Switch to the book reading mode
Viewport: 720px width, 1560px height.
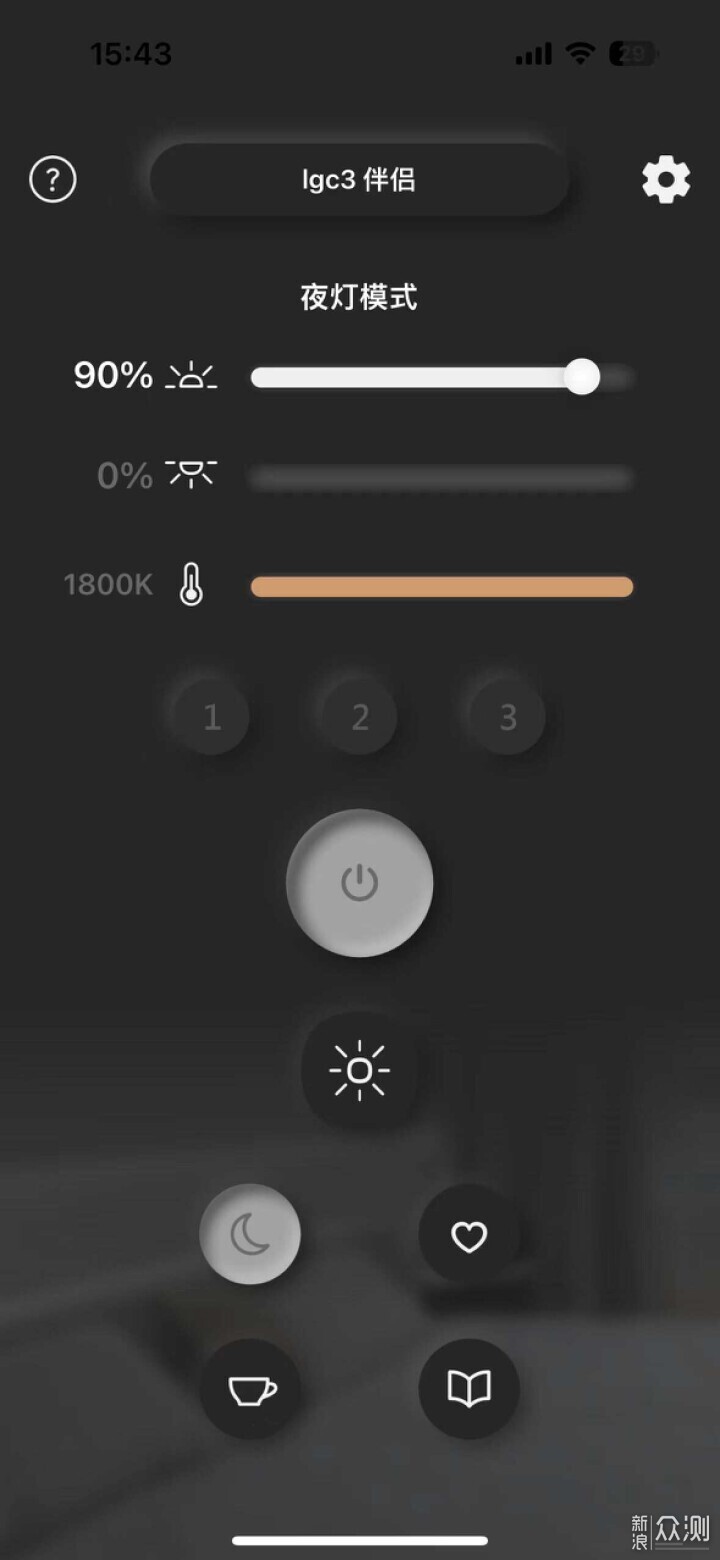(x=469, y=1389)
